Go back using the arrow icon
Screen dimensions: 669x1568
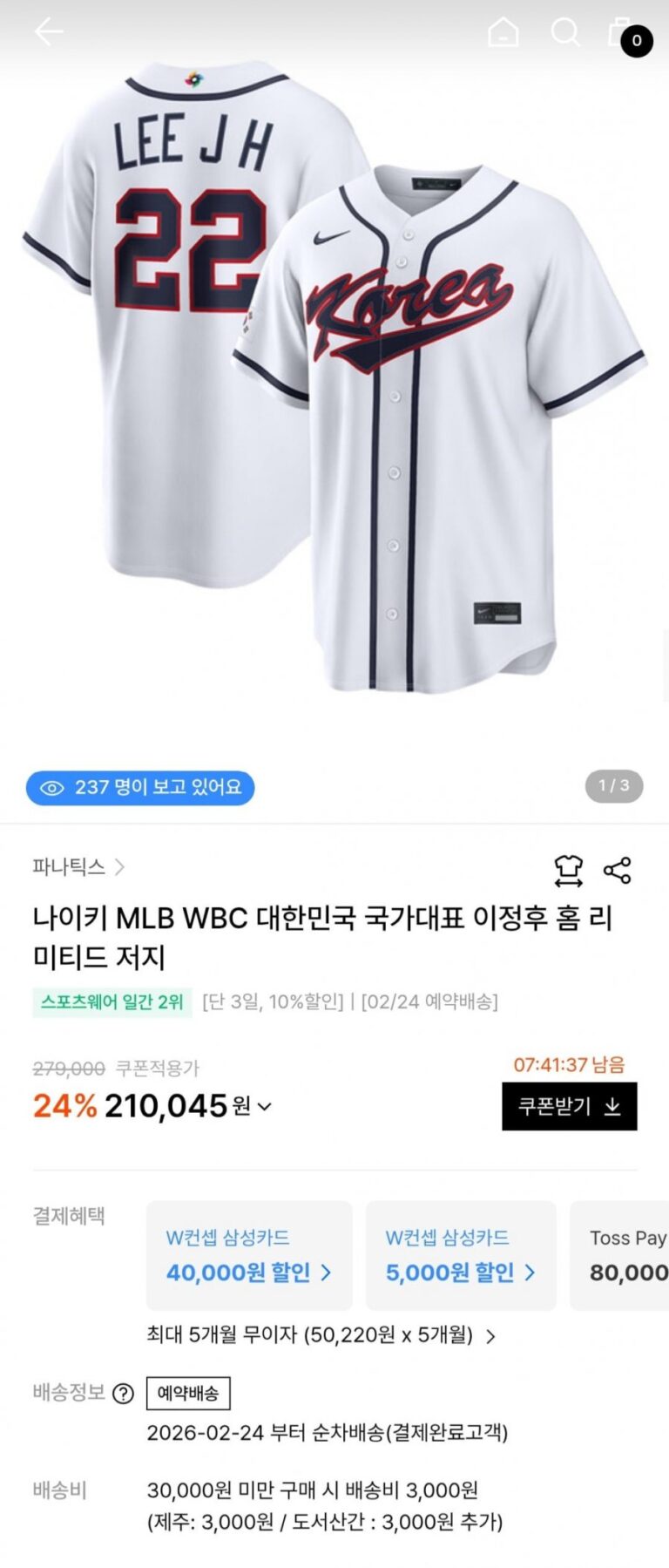(x=48, y=32)
